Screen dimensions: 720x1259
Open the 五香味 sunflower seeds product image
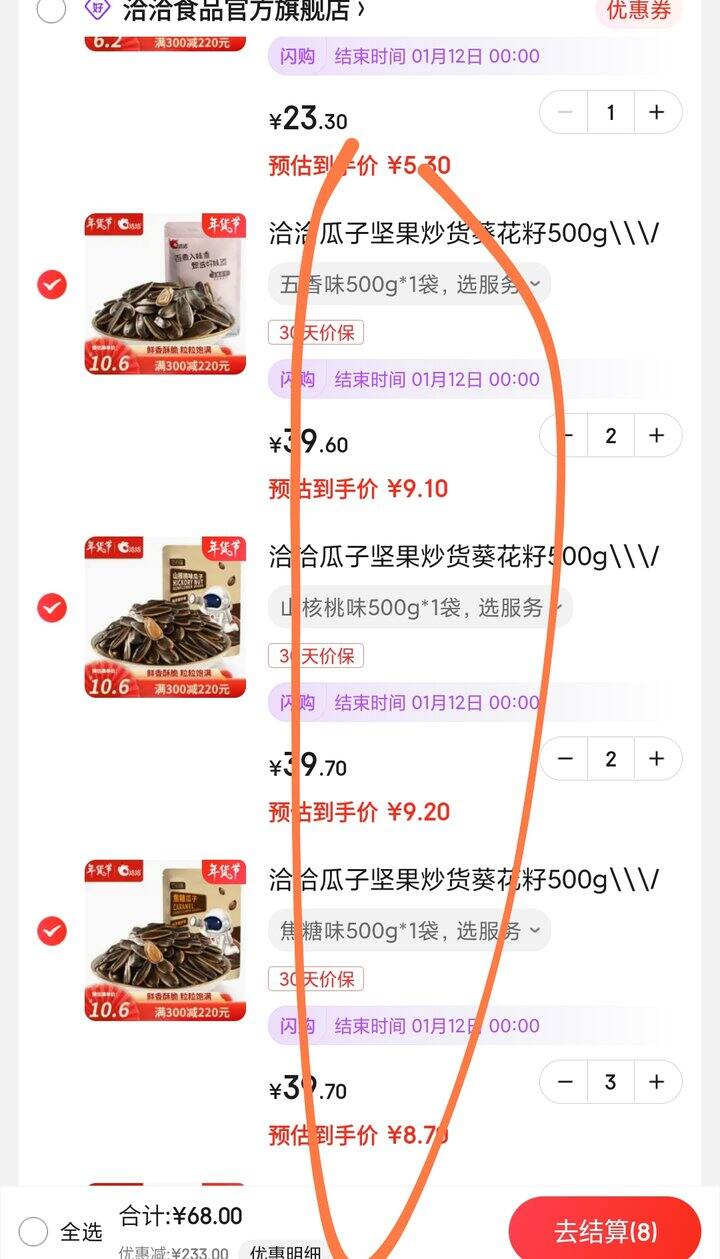point(165,294)
